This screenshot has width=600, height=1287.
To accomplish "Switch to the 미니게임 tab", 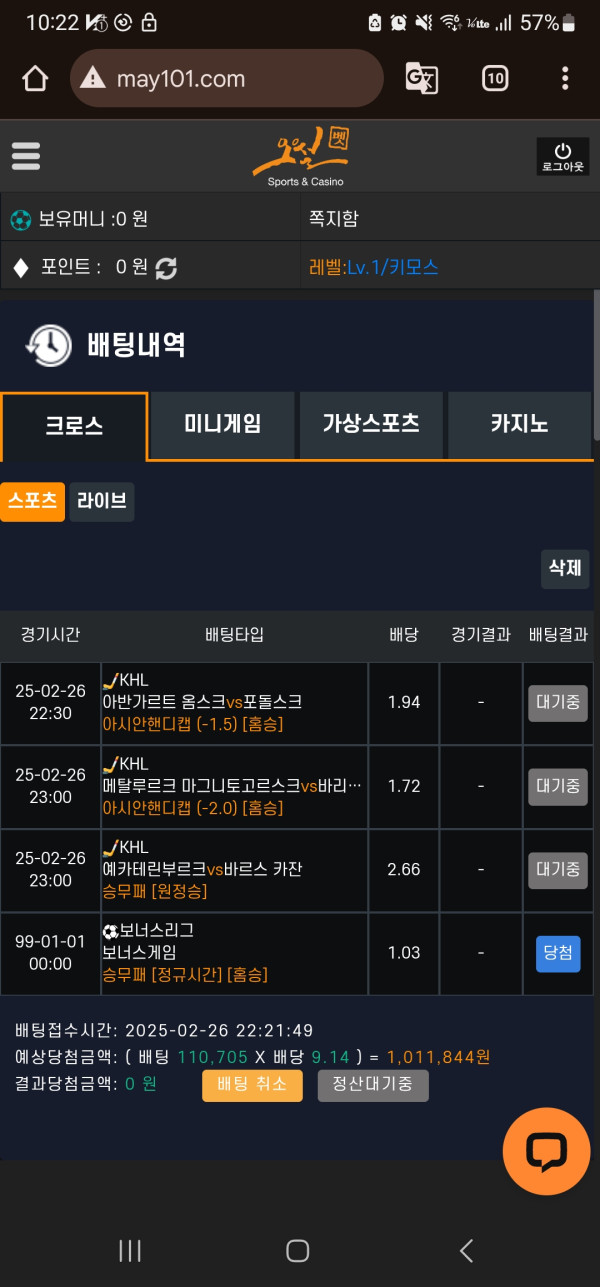I will click(223, 425).
